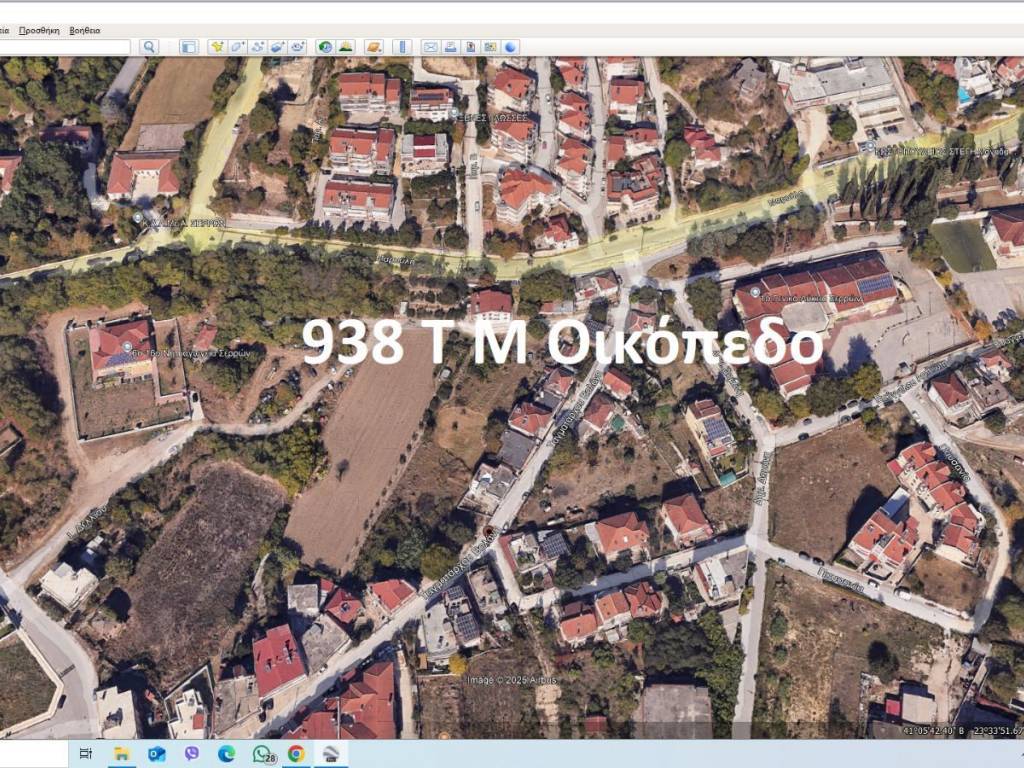This screenshot has height=768, width=1024.
Task: Add a polygon shape
Action: click(237, 47)
